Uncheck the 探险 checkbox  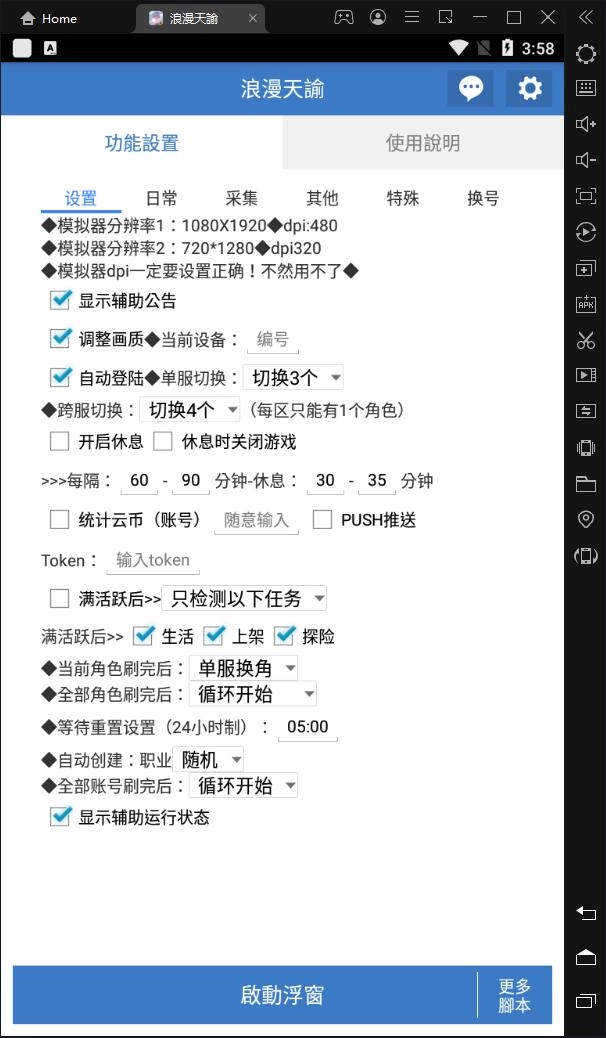coord(285,636)
